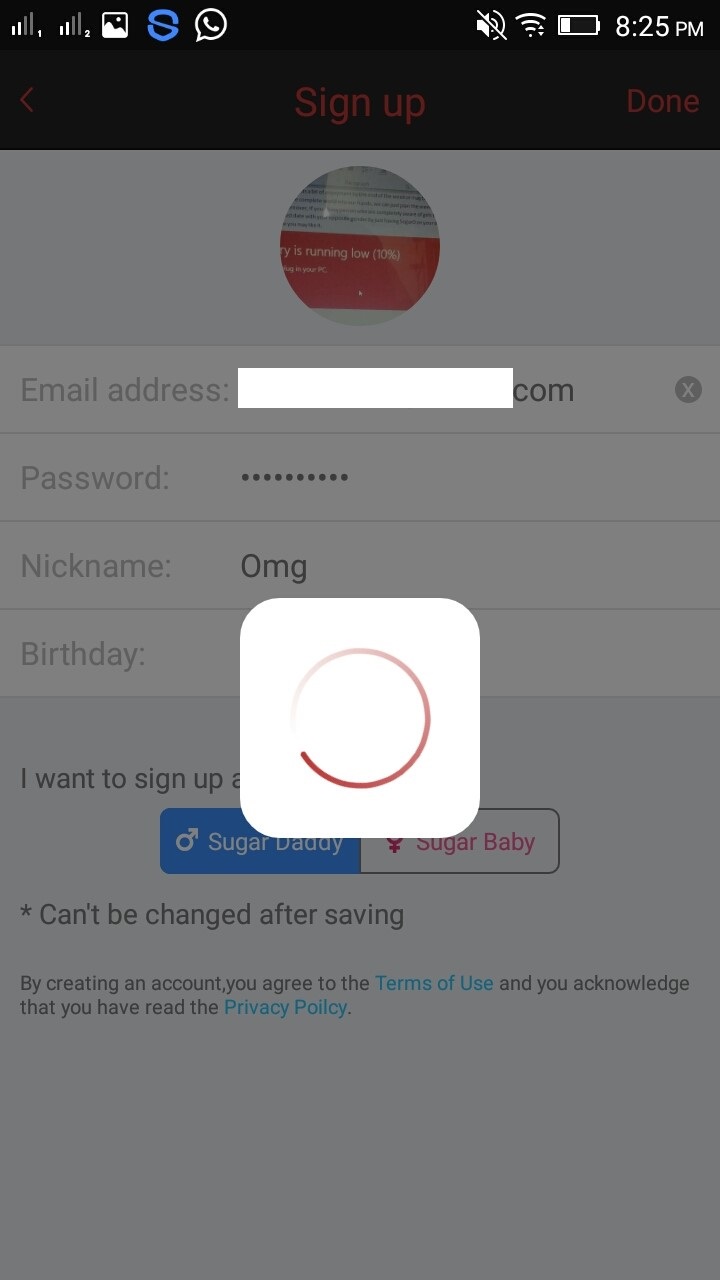Open the Terms of Use link
This screenshot has width=720, height=1280.
434,983
